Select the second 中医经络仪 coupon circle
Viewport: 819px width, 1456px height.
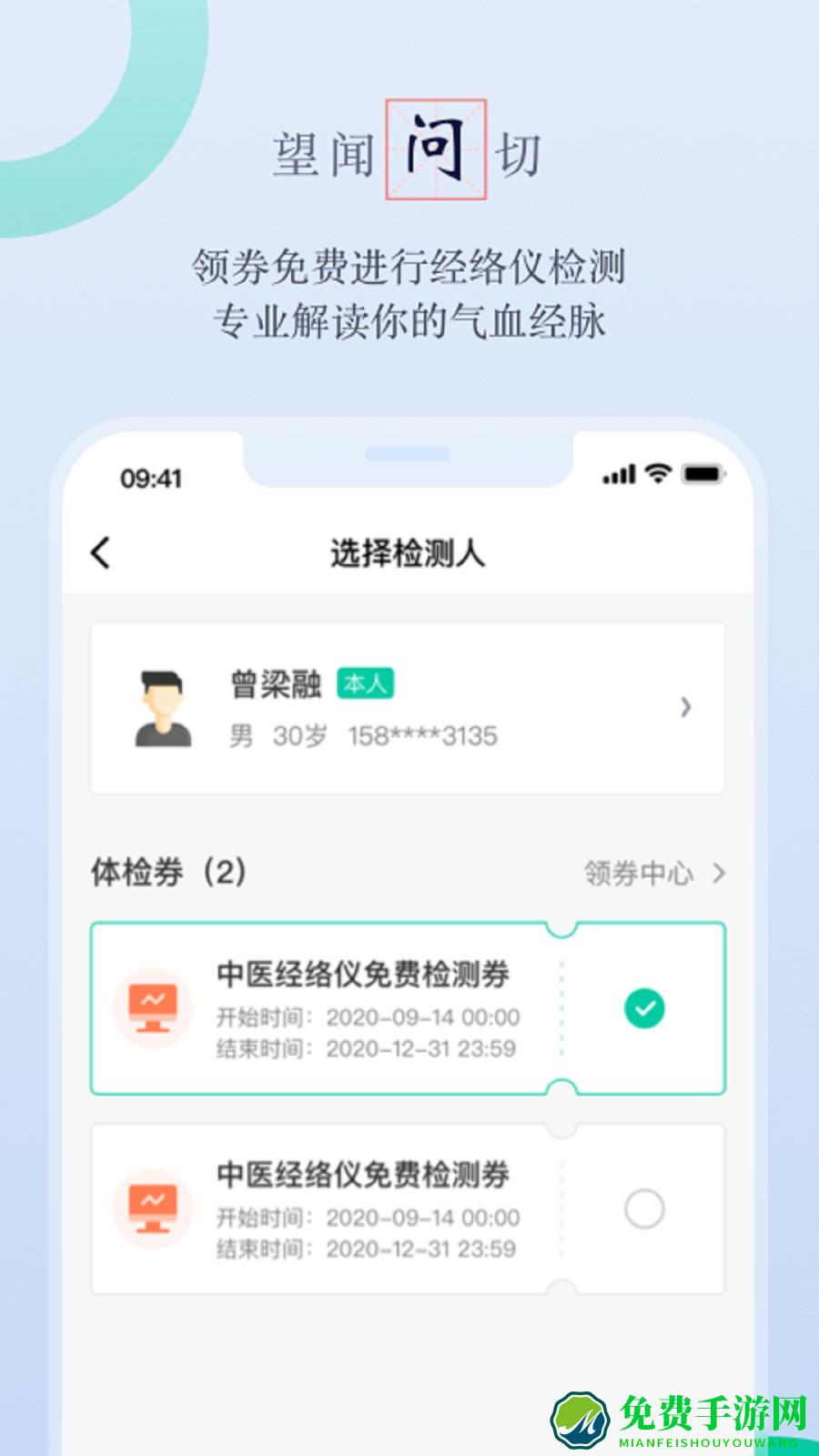point(645,1207)
